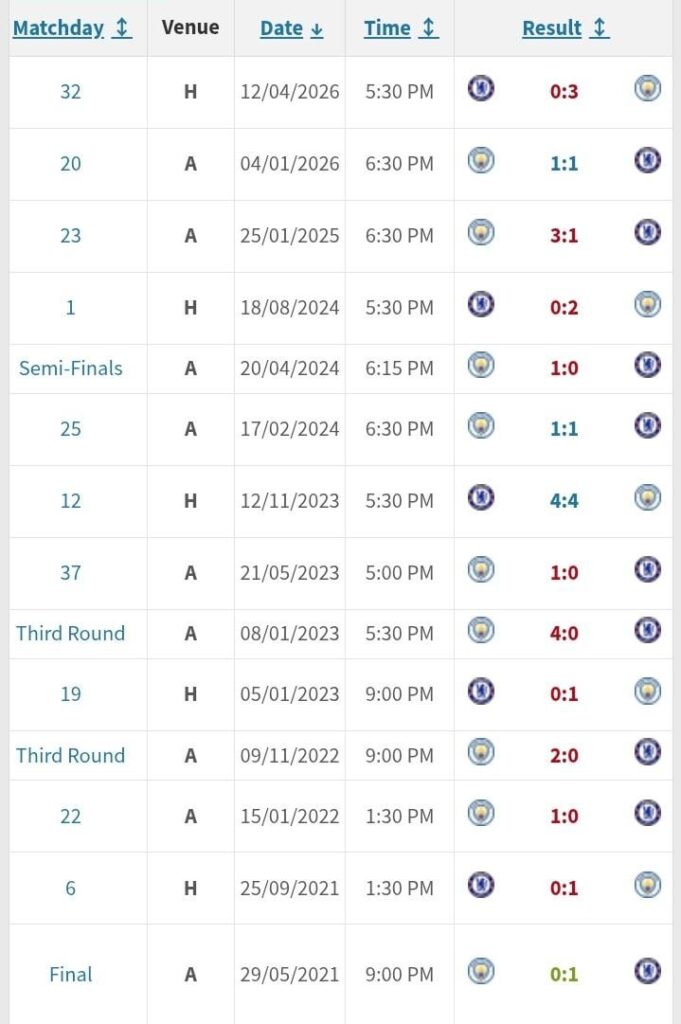Open the 0:1 result from 25/09/2021
This screenshot has height=1024, width=681.
tap(564, 888)
